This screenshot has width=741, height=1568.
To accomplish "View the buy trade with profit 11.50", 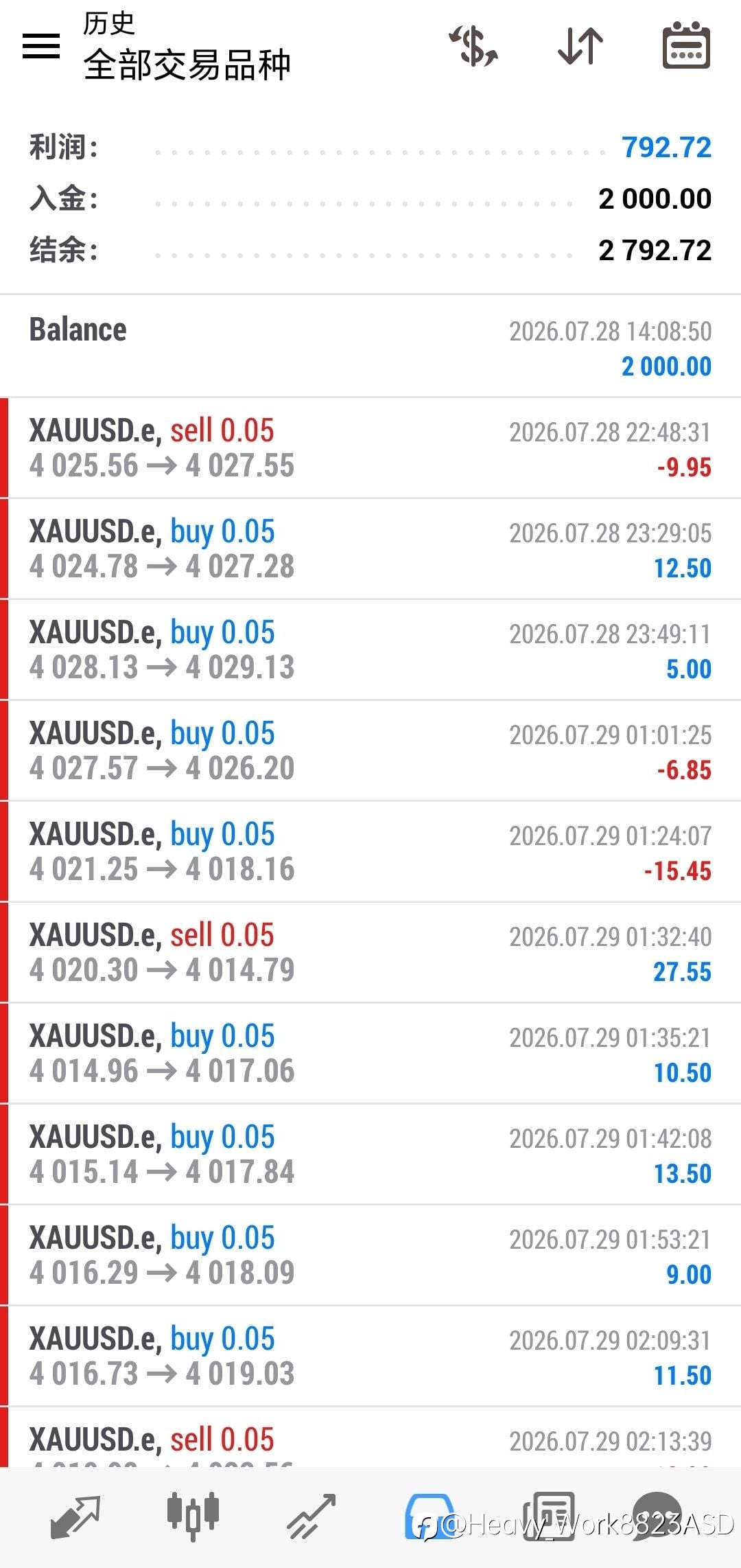I will coord(370,1356).
